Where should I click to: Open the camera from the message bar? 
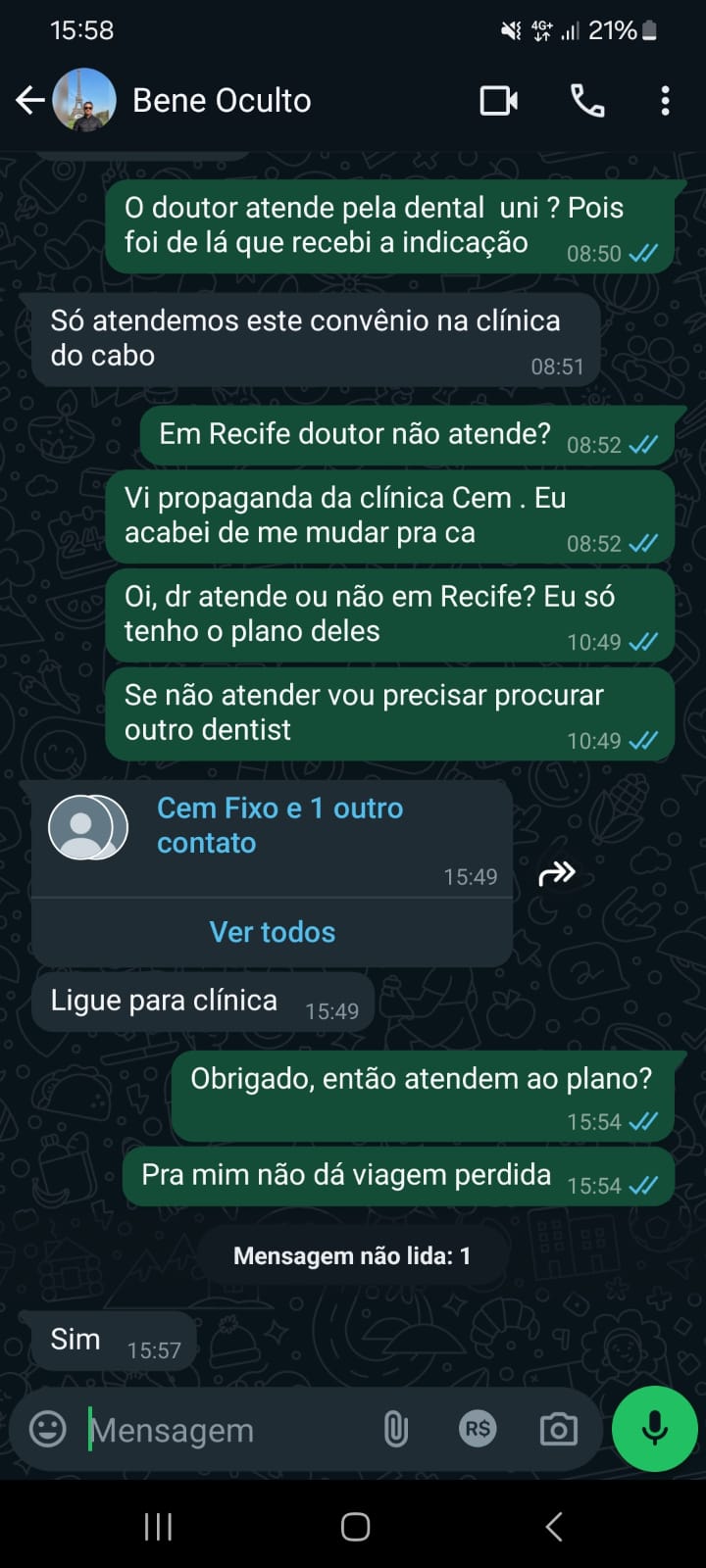[x=558, y=1429]
